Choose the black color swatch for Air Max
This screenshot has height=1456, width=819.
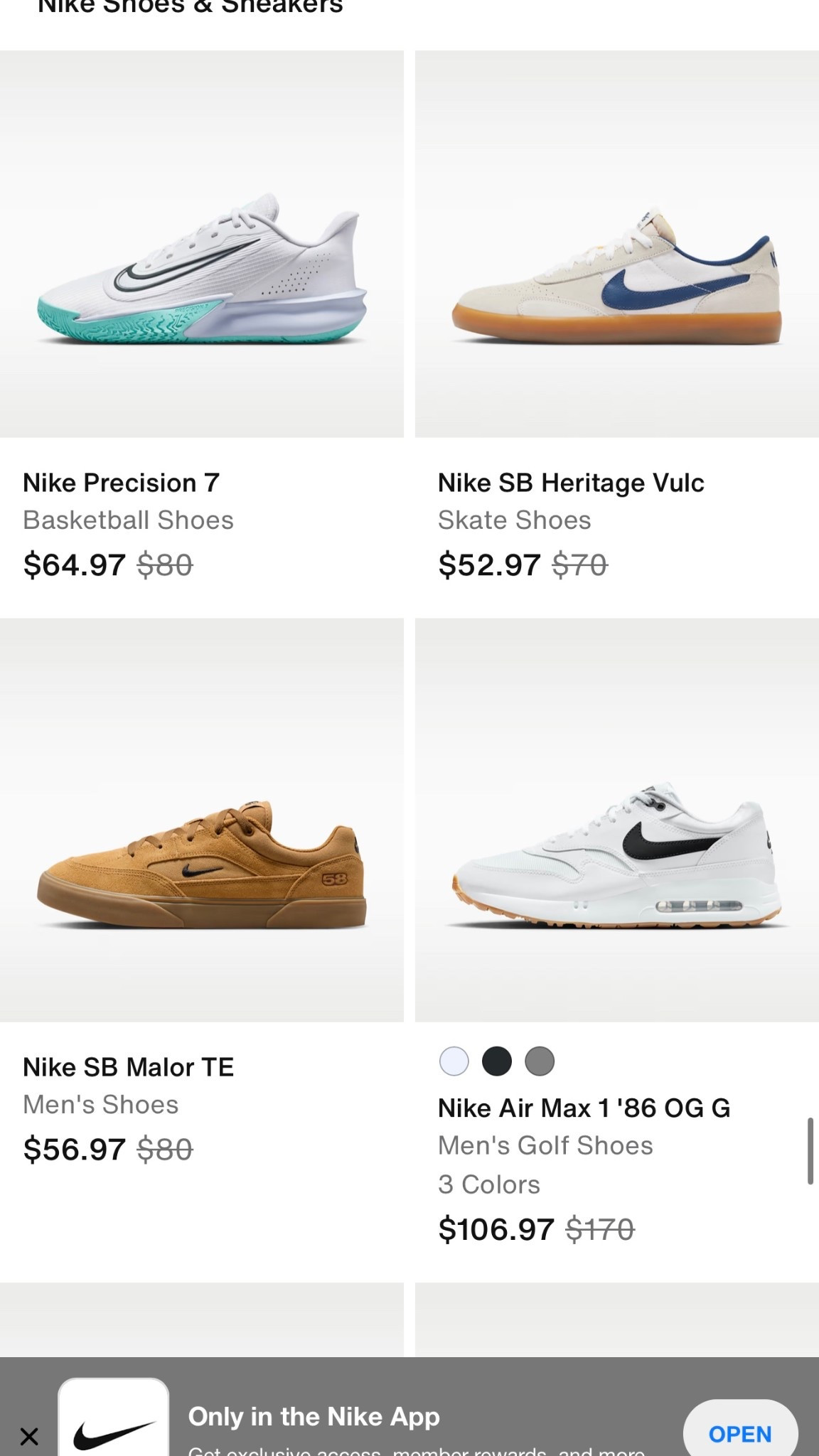click(x=497, y=1061)
